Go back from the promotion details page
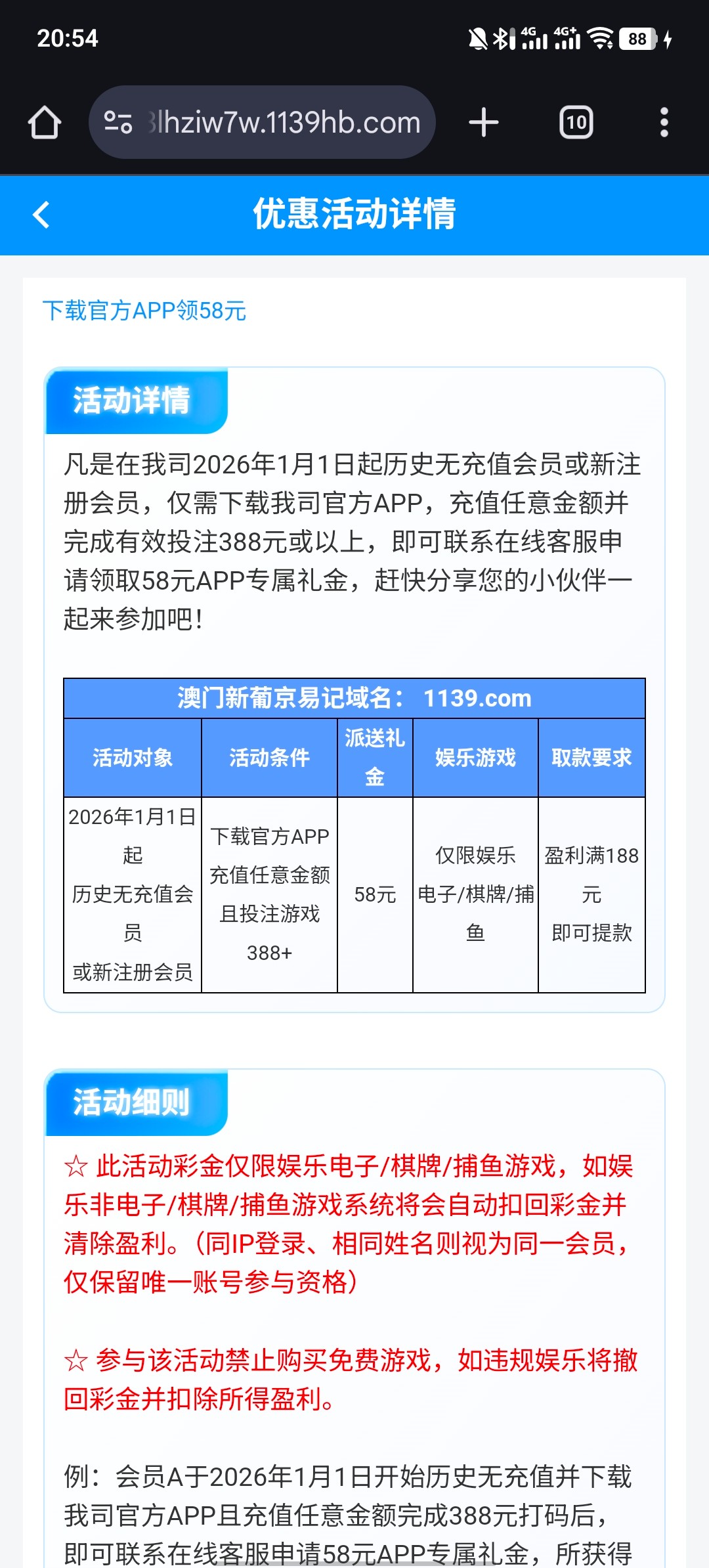Image resolution: width=709 pixels, height=1568 pixels. 41,215
